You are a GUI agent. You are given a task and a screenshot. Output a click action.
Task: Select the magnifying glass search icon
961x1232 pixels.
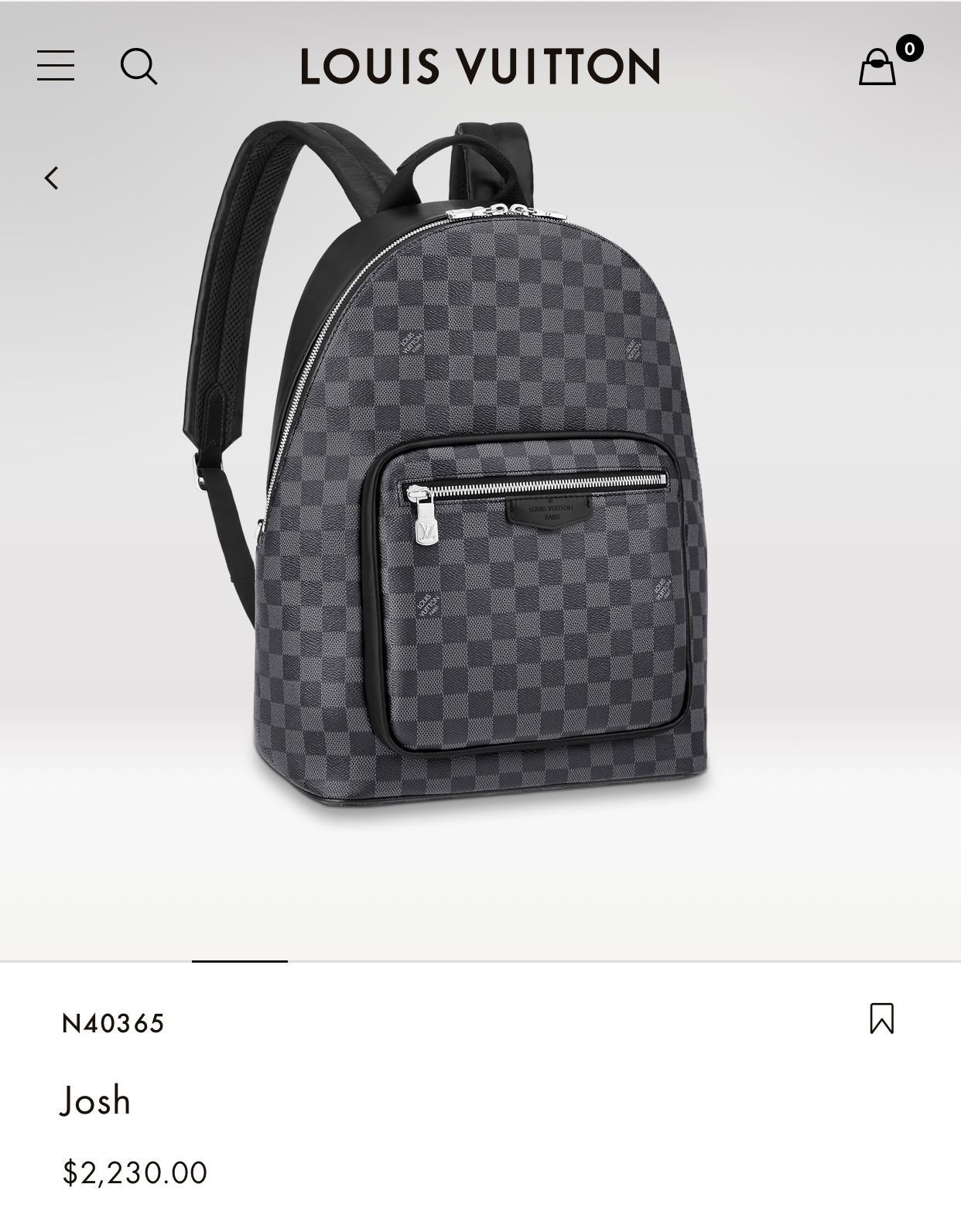[141, 67]
